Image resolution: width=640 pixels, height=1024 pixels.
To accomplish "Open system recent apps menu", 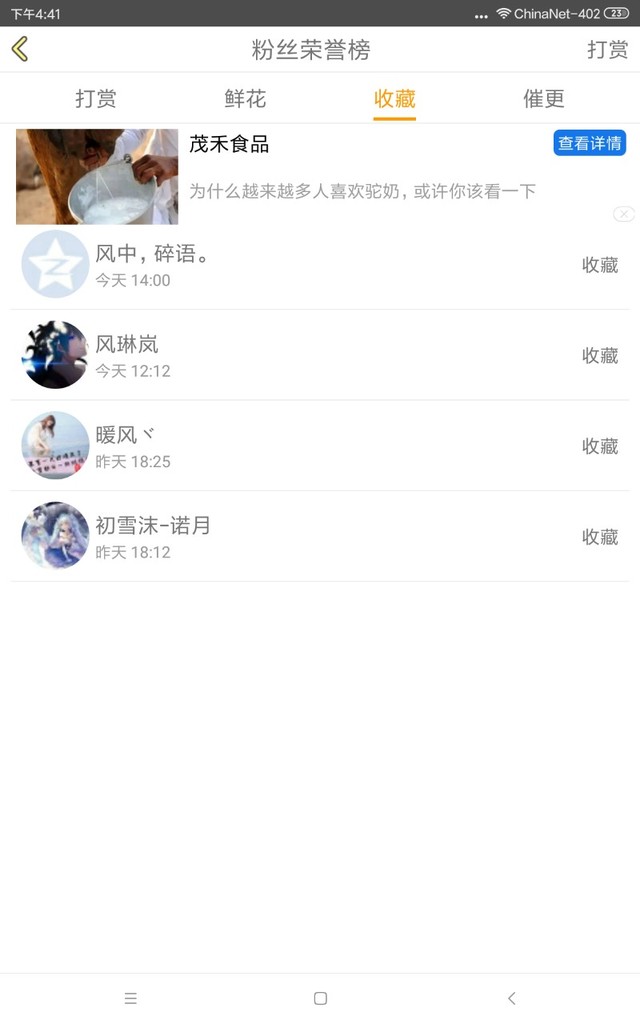I will point(131,998).
